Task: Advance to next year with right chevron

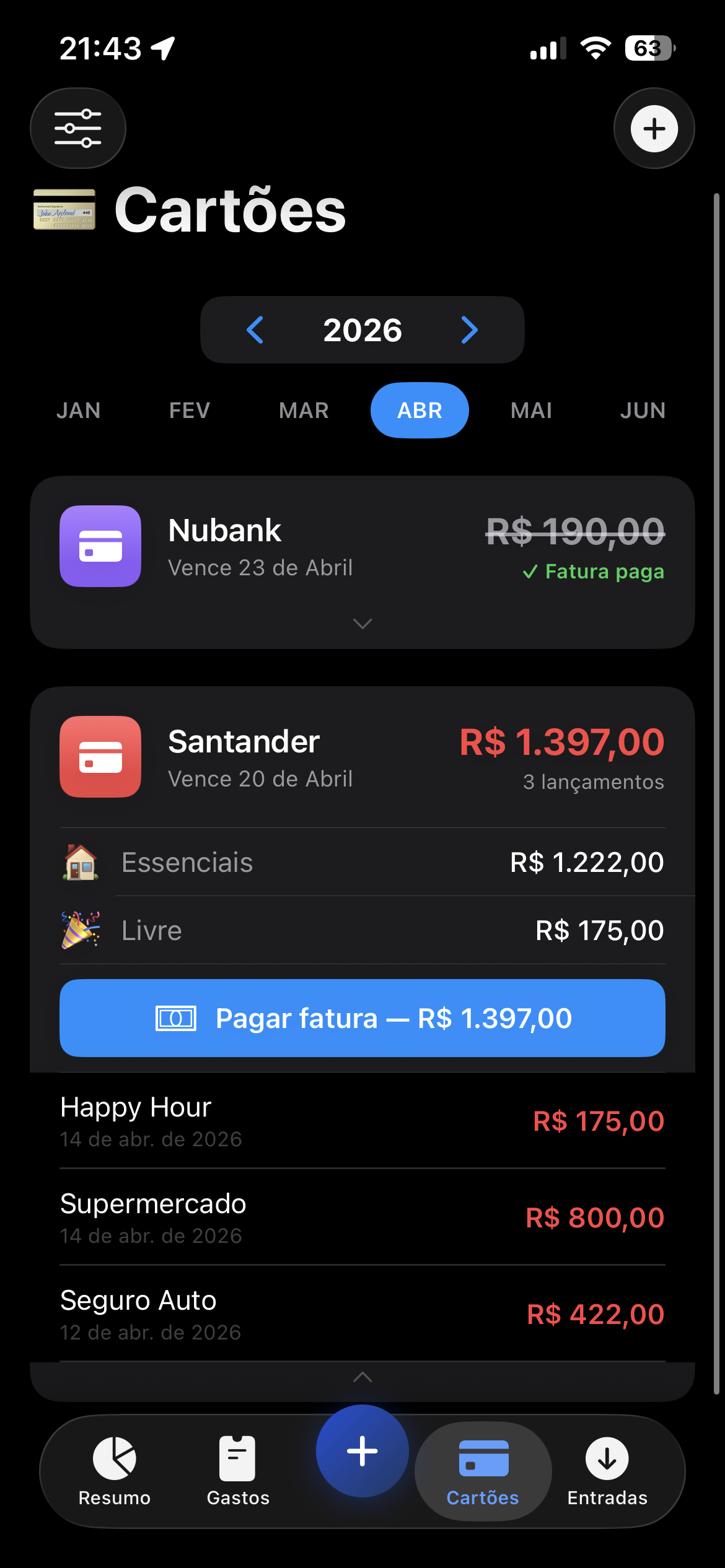Action: [469, 330]
